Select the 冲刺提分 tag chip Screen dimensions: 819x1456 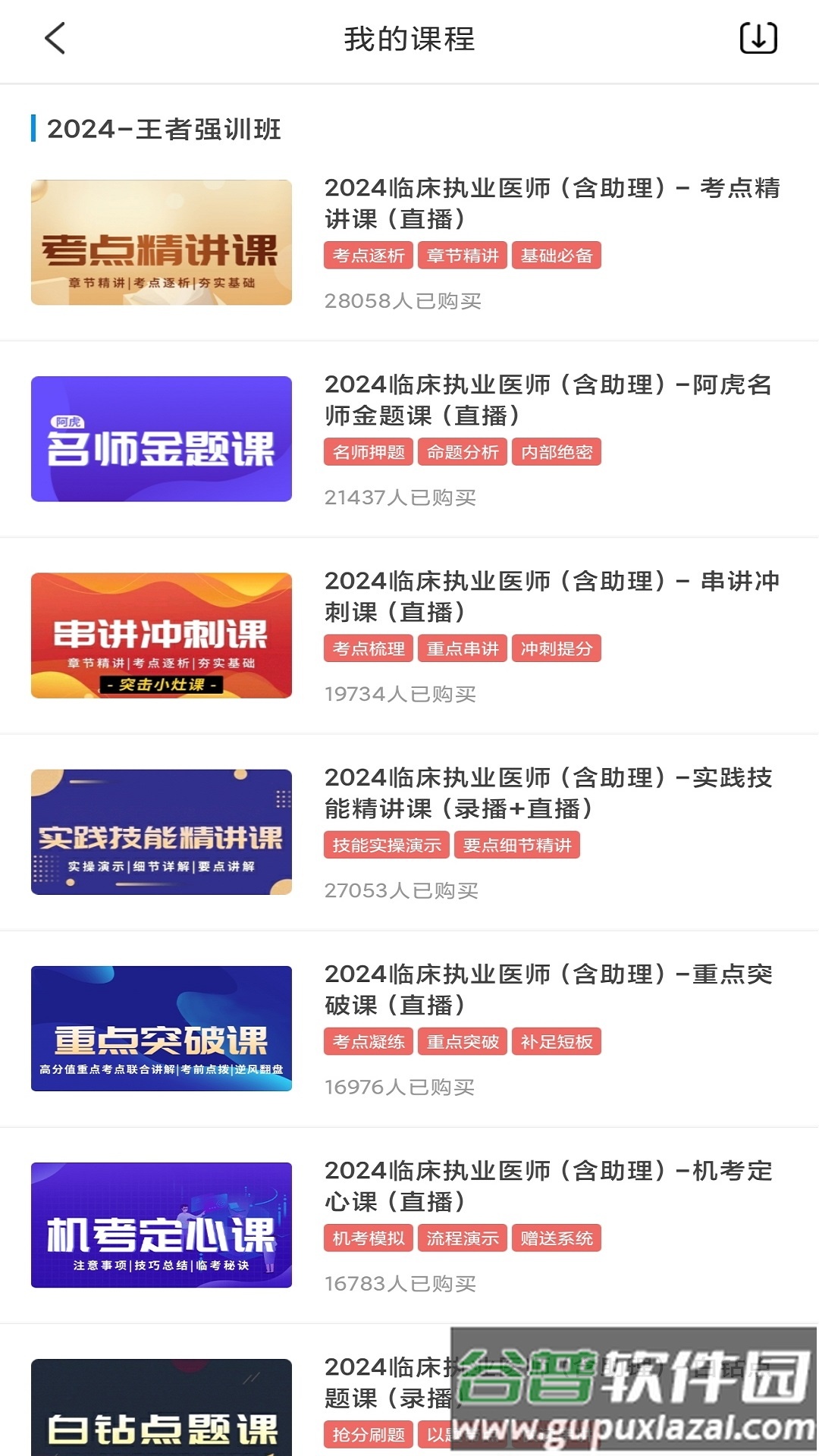click(557, 648)
